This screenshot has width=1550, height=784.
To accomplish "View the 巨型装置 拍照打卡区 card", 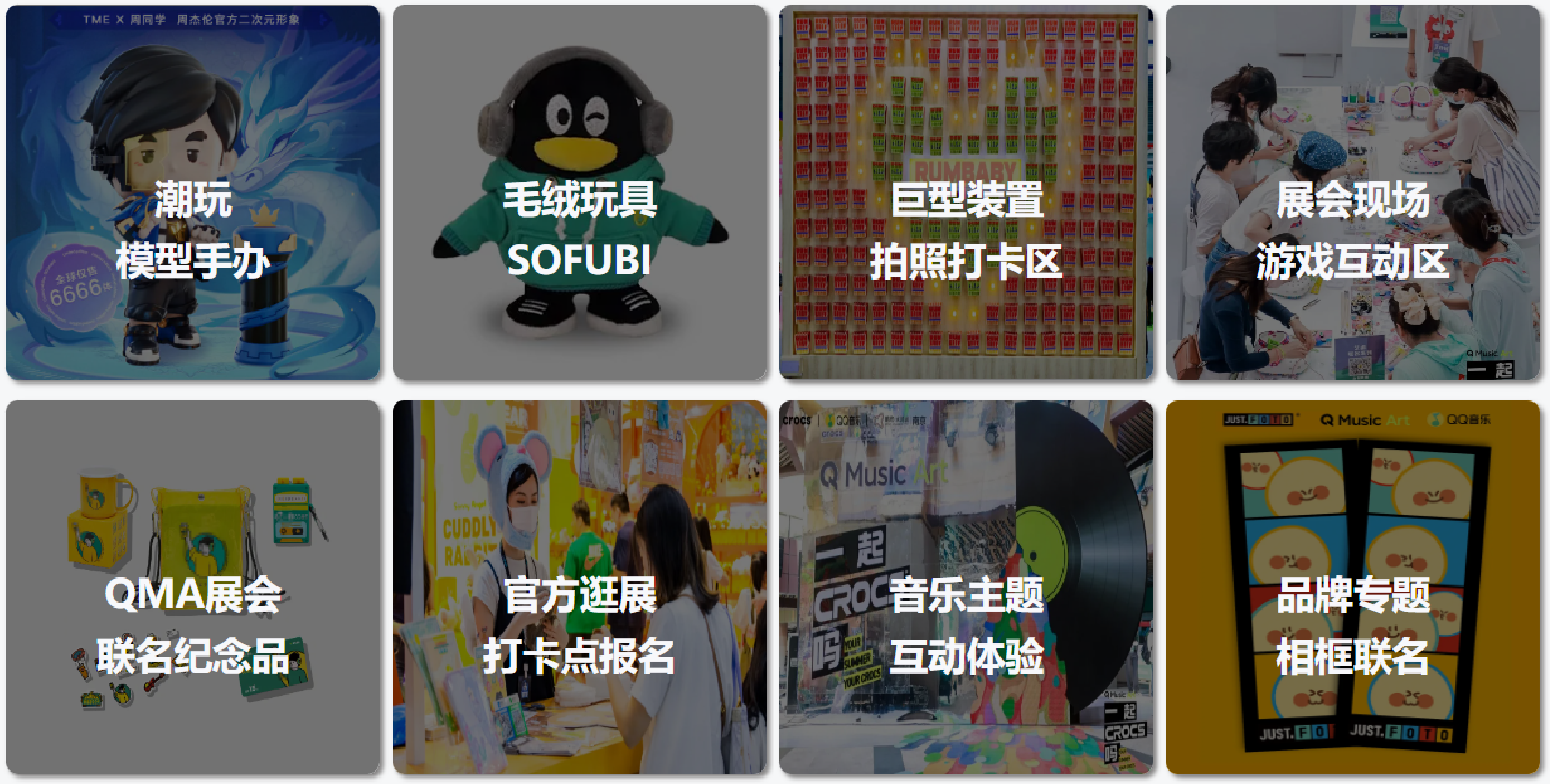I will [966, 193].
